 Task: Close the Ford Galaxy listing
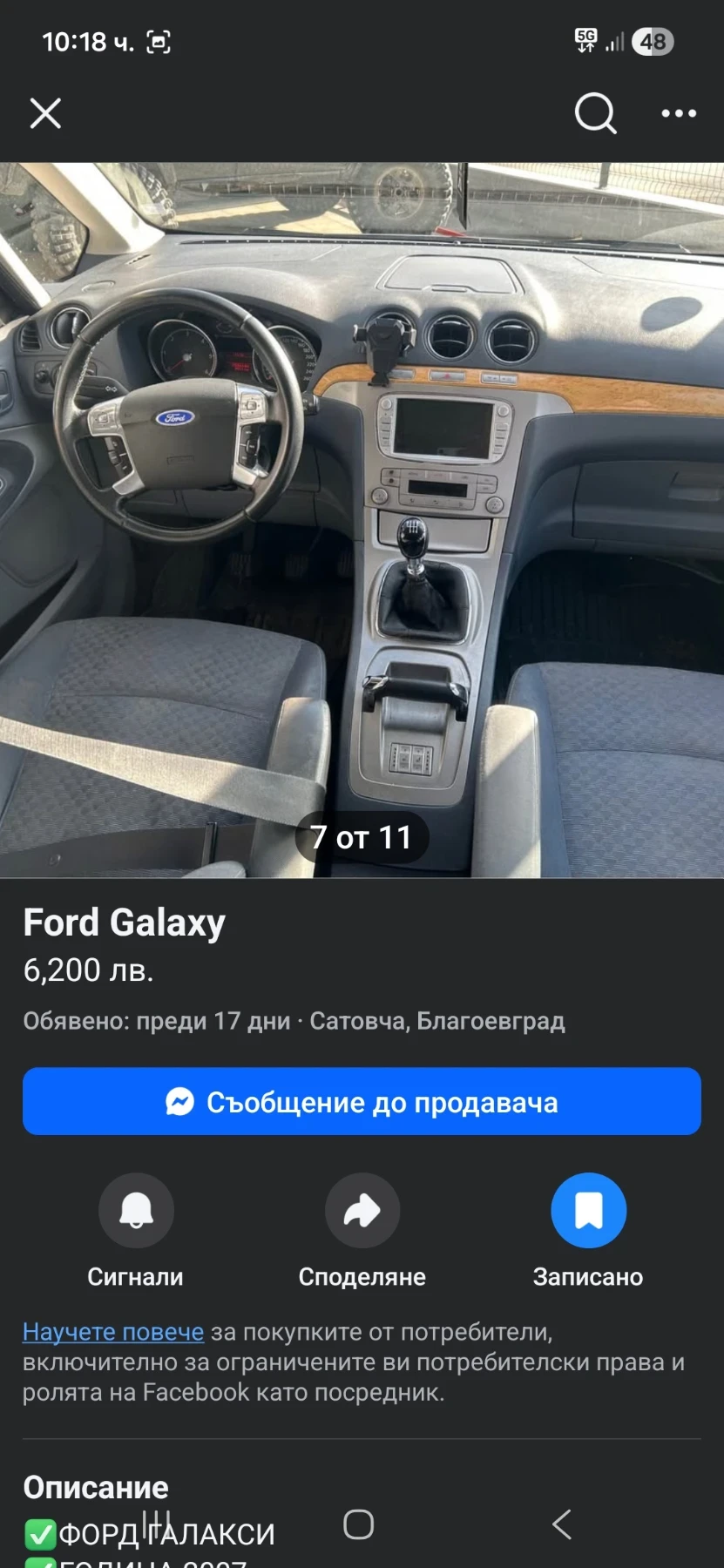45,113
